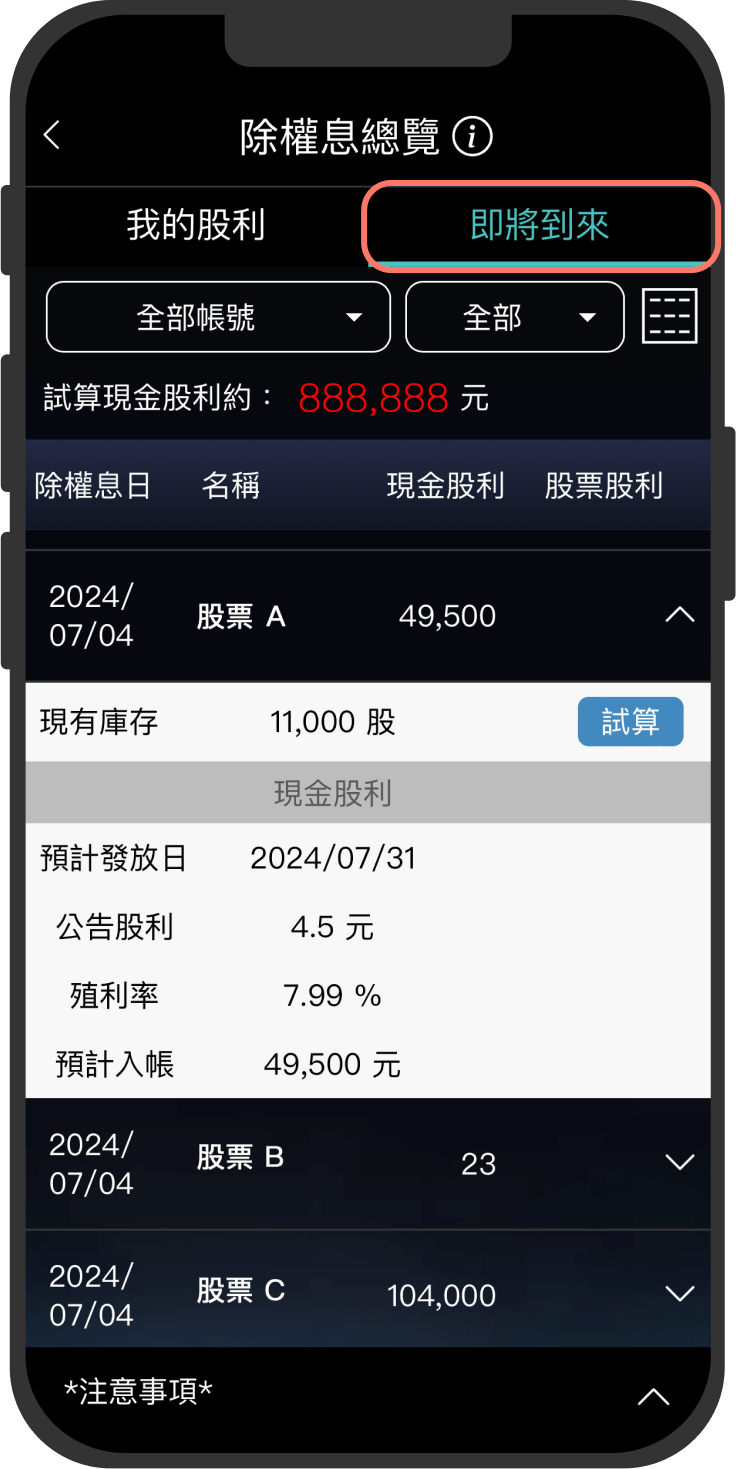The image size is (736, 1469).
Task: Switch to the 我的股利 tab
Action: [x=196, y=226]
